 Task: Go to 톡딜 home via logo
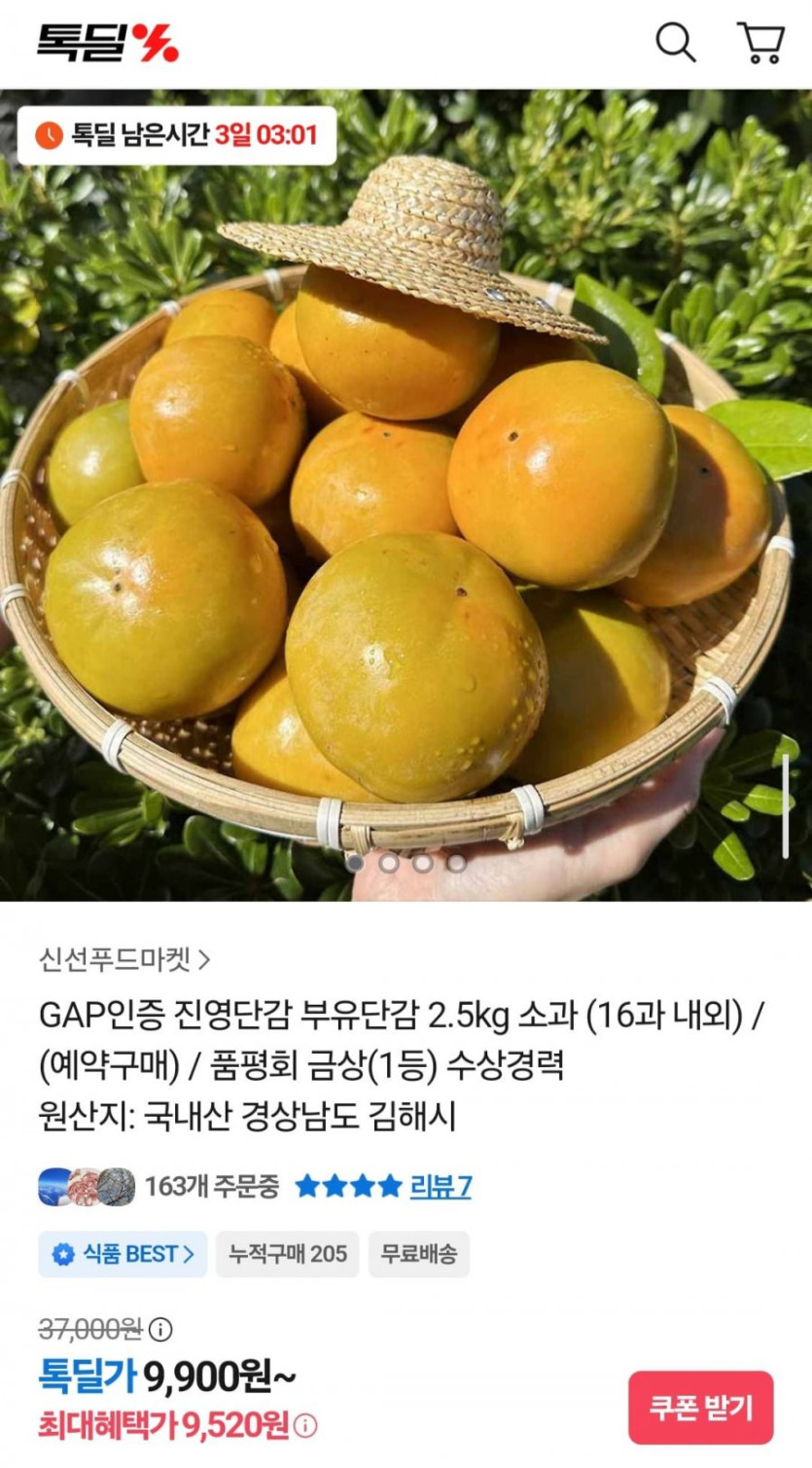click(107, 43)
